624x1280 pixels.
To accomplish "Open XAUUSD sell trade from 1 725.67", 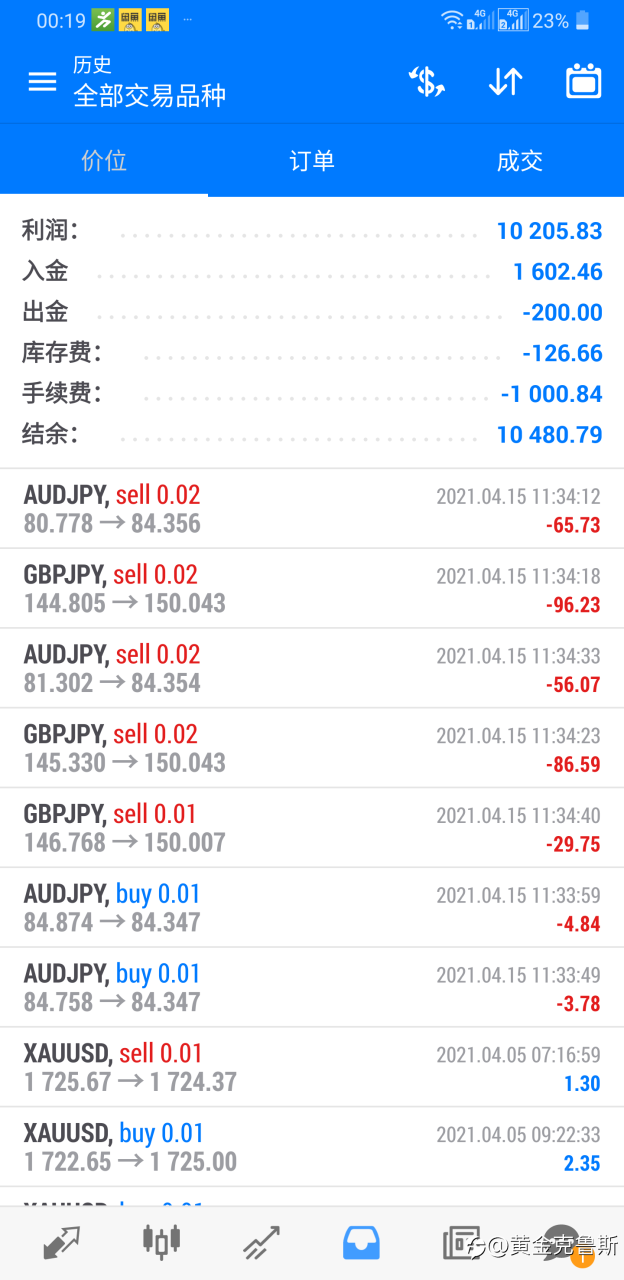I will (x=312, y=1067).
